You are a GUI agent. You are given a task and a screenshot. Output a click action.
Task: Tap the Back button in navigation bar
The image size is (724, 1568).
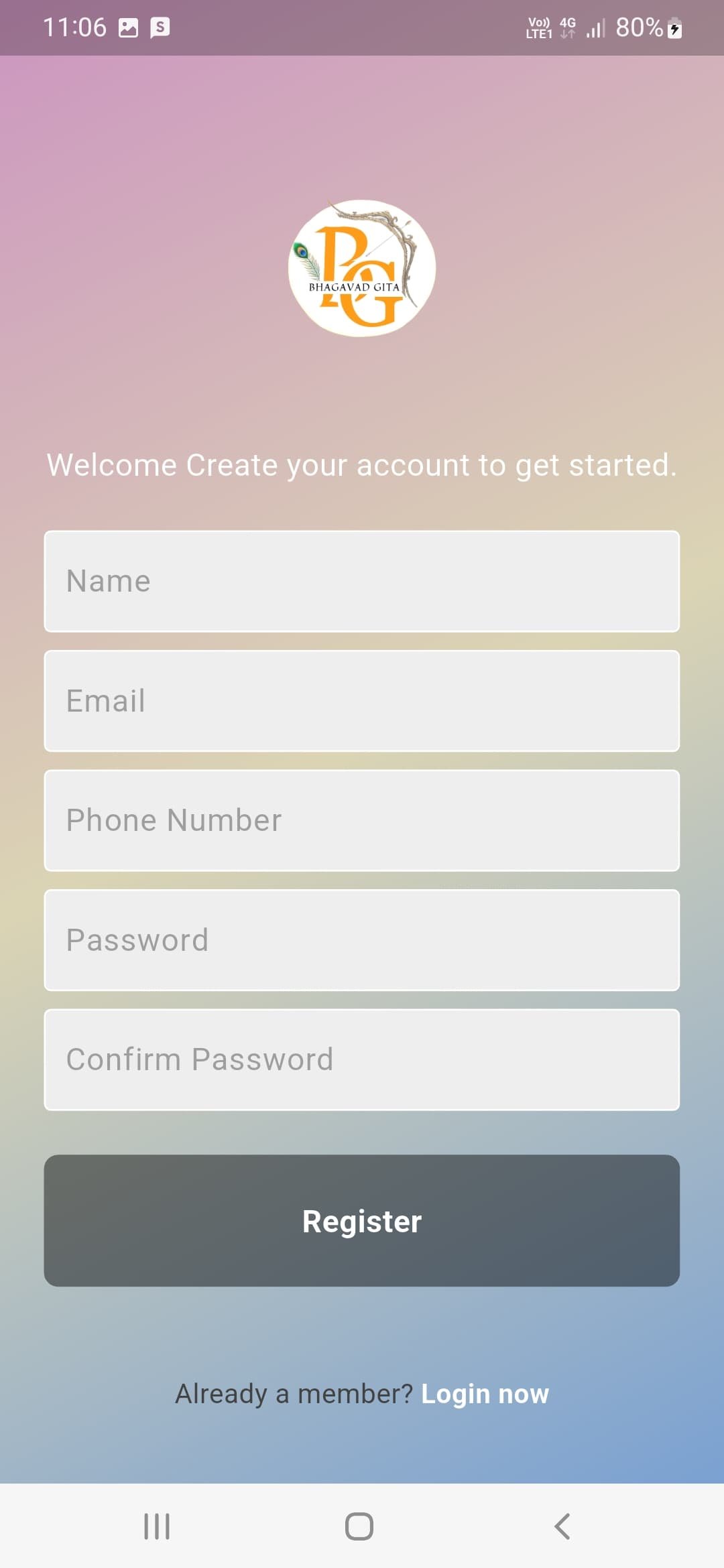[x=563, y=1526]
